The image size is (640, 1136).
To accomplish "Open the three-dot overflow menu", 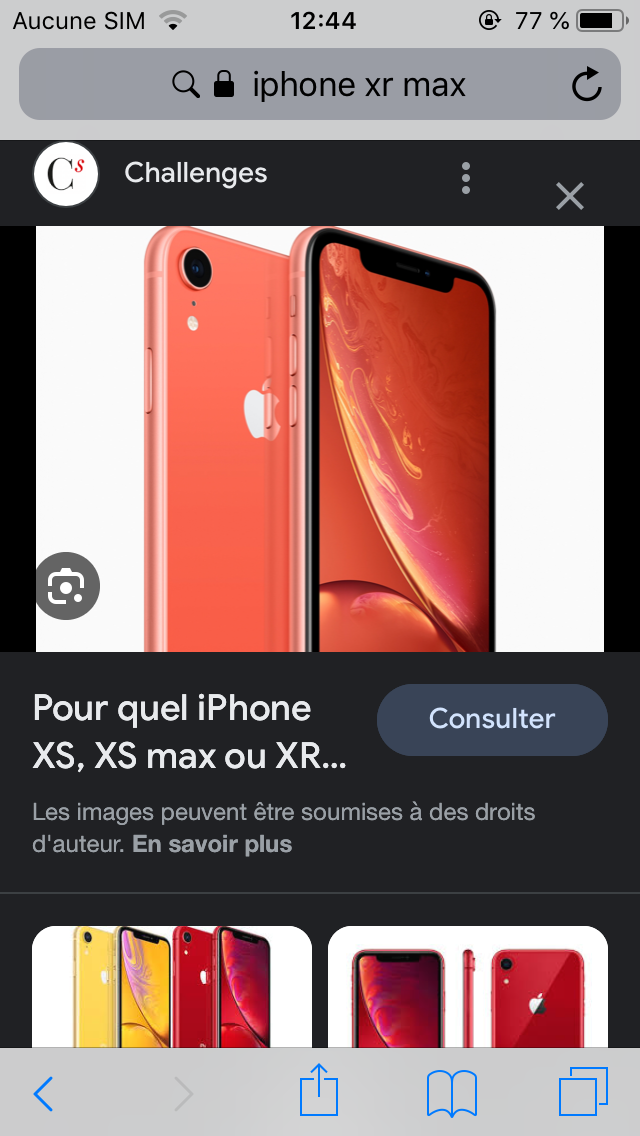I will (466, 177).
